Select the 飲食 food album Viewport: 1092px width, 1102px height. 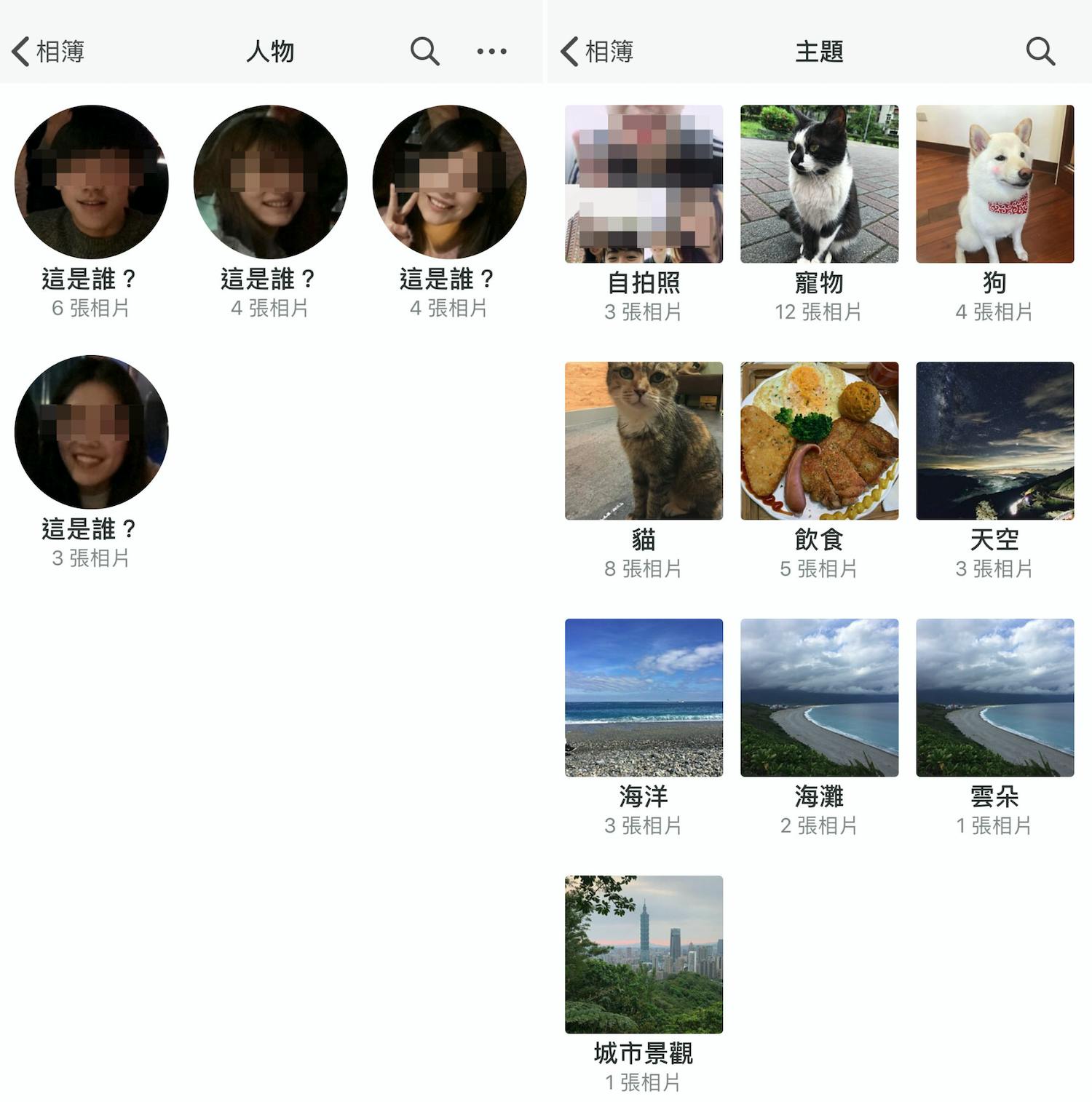click(x=819, y=440)
